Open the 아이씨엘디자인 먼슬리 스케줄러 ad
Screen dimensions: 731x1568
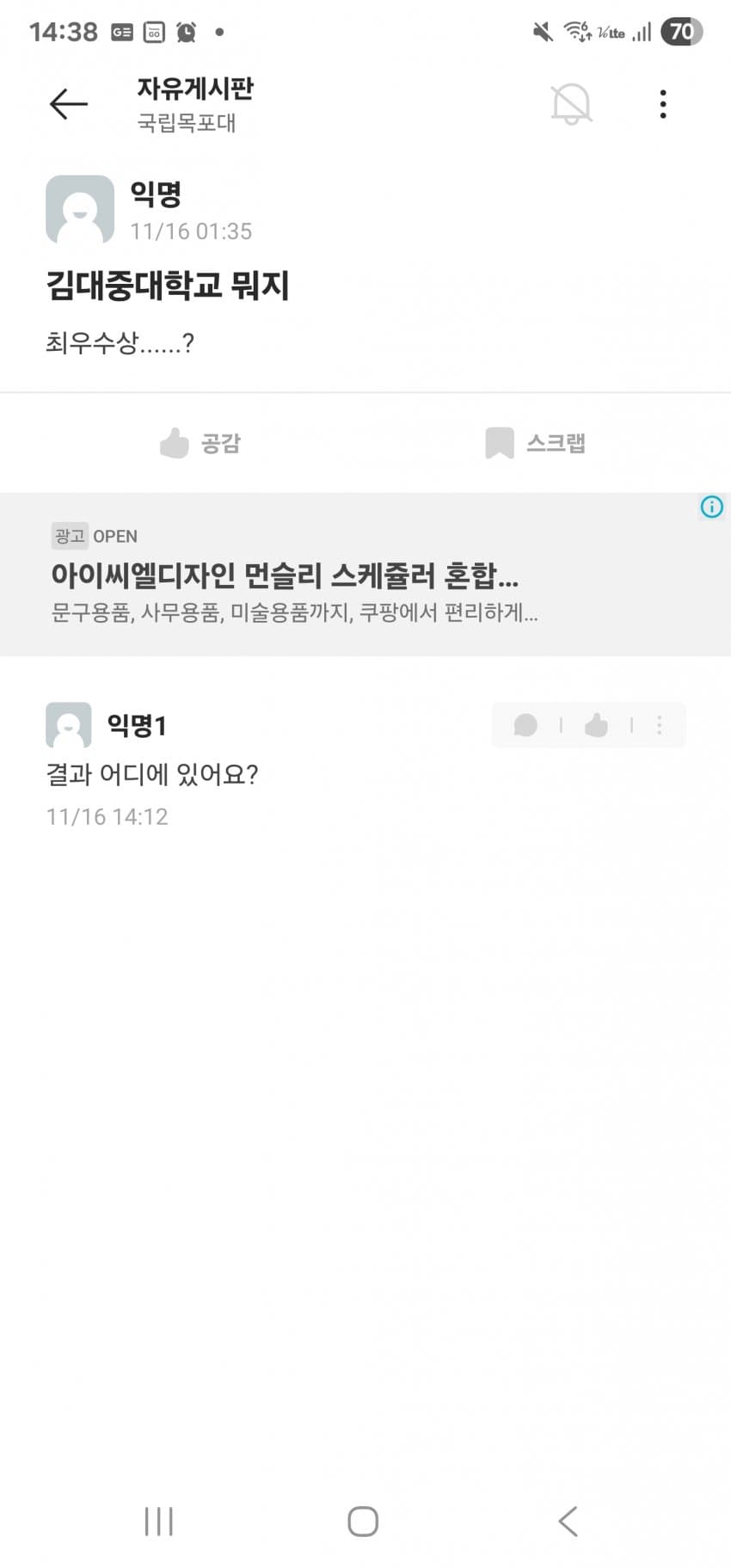[x=284, y=575]
